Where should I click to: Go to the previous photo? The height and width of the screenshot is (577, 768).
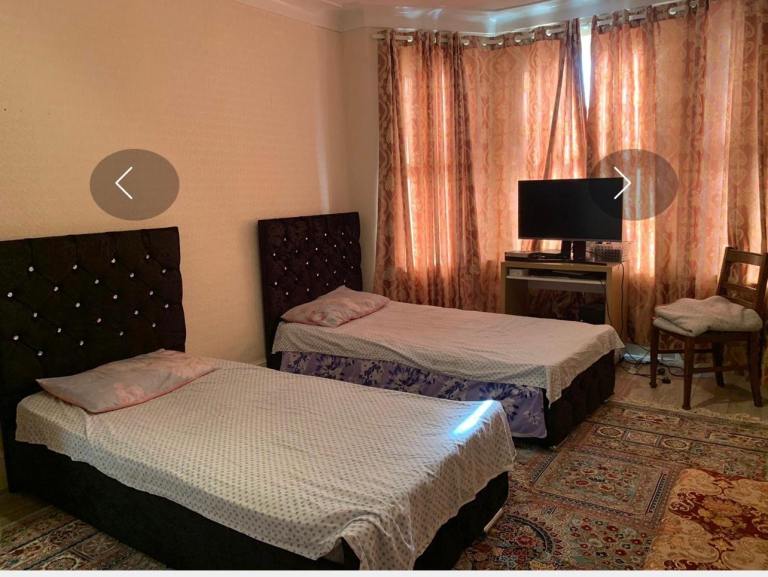pyautogui.click(x=134, y=184)
